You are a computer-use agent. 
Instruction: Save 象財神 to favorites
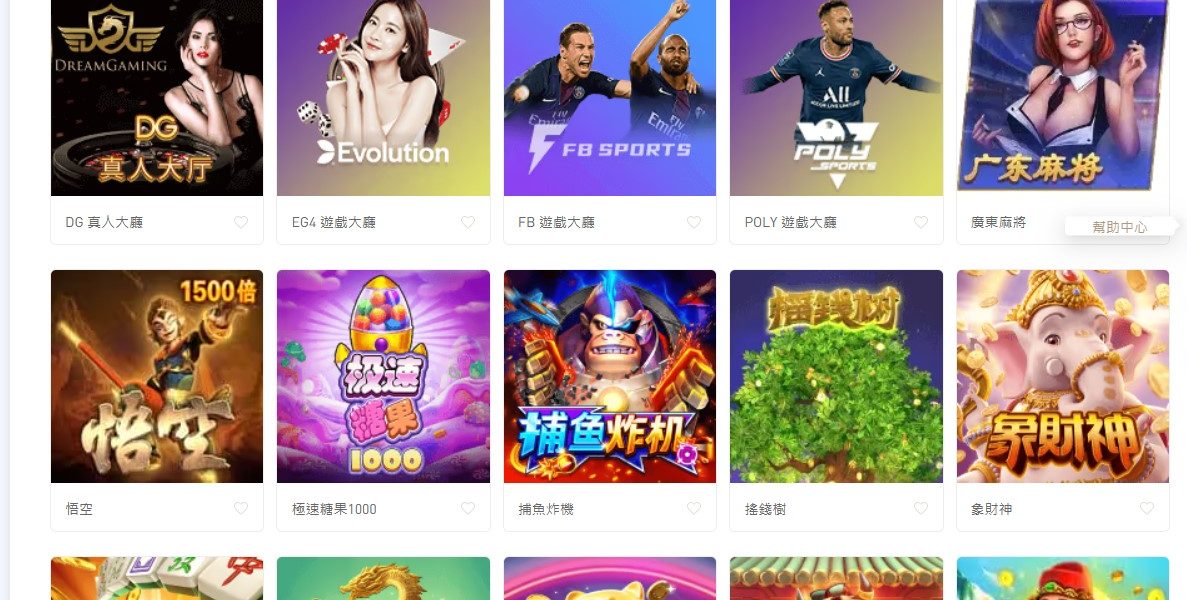[1147, 508]
